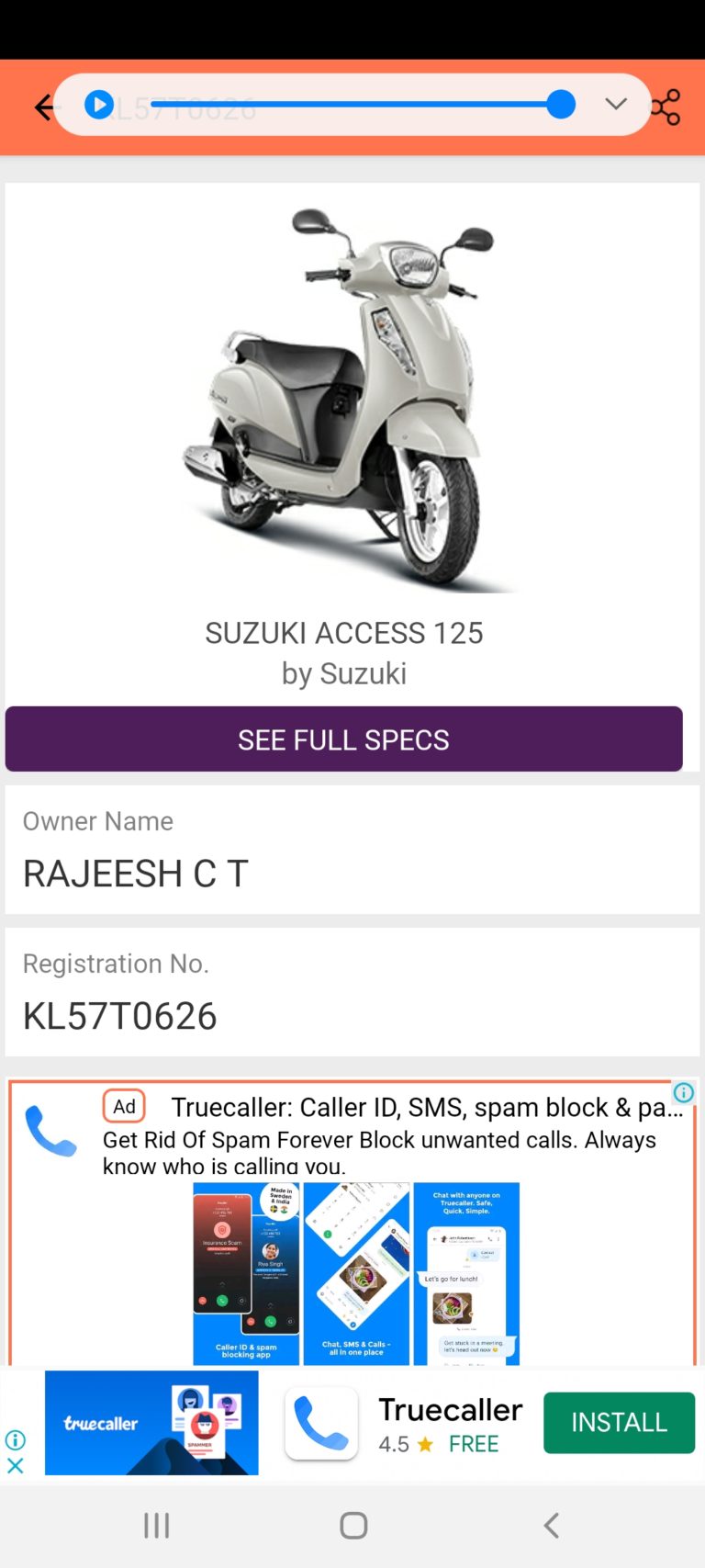Select the yellow star beside the 4.5 rating
The width and height of the screenshot is (705, 1568).
point(424,1443)
